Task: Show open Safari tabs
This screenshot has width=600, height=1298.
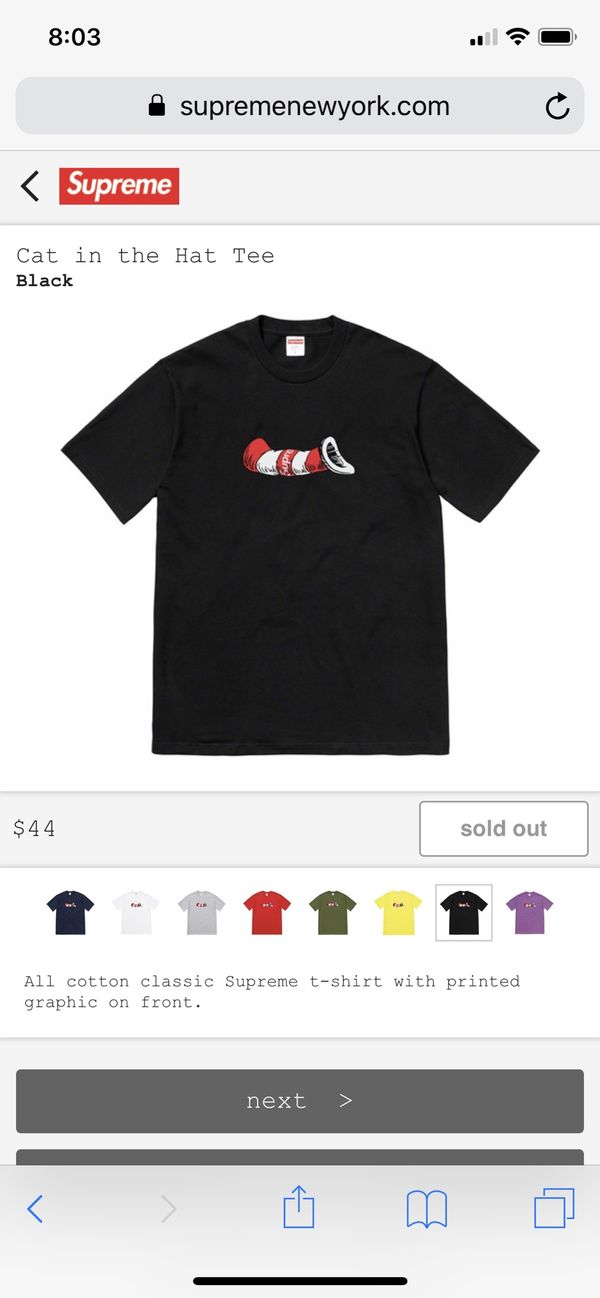Action: [x=554, y=1208]
